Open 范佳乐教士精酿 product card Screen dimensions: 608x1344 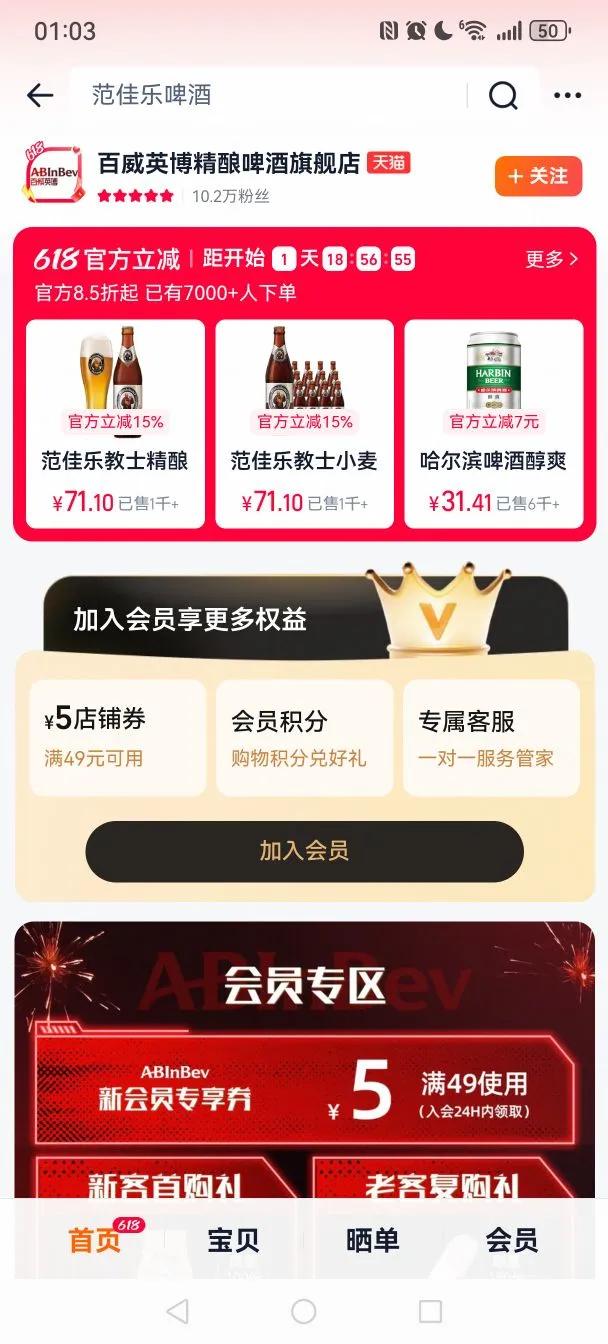(x=115, y=423)
